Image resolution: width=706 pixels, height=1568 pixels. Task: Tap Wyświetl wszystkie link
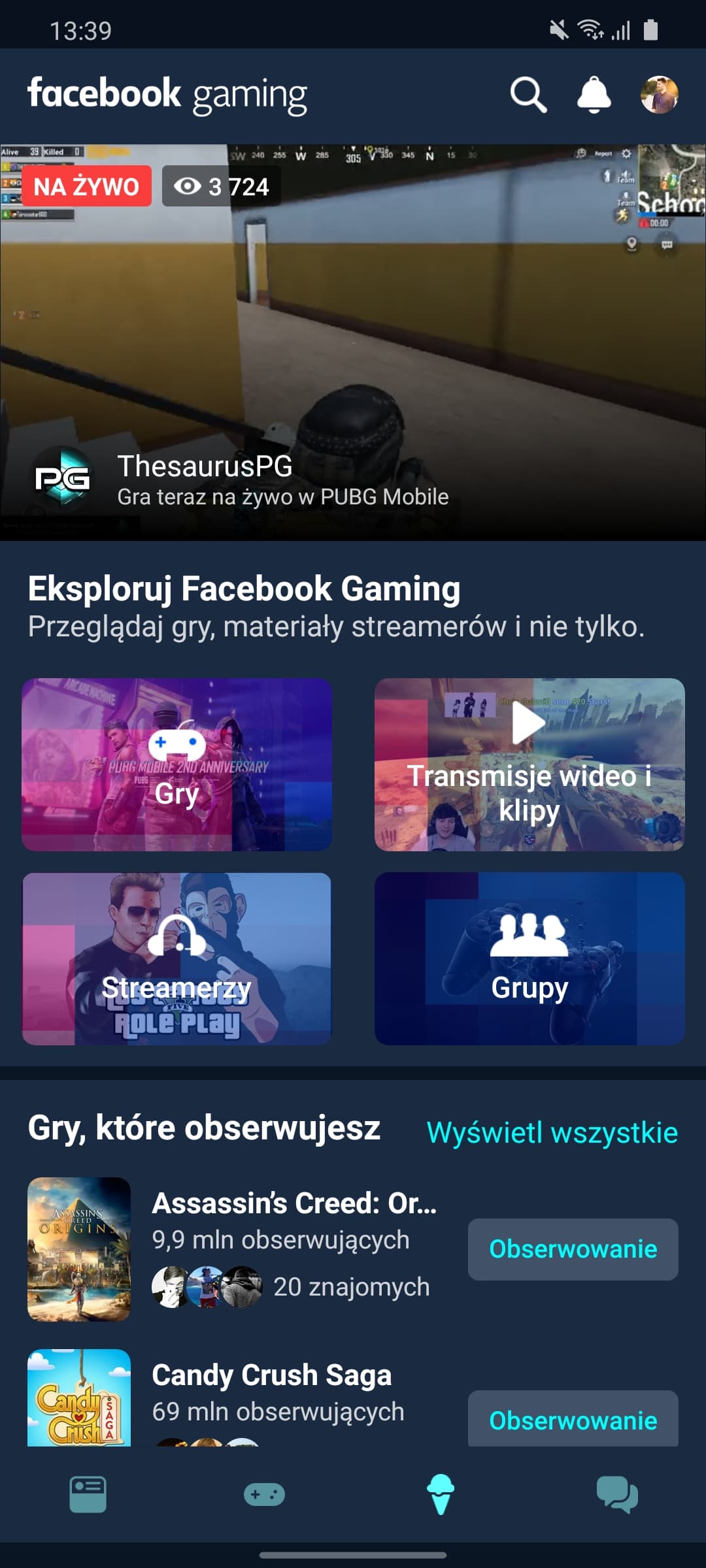[x=552, y=1132]
